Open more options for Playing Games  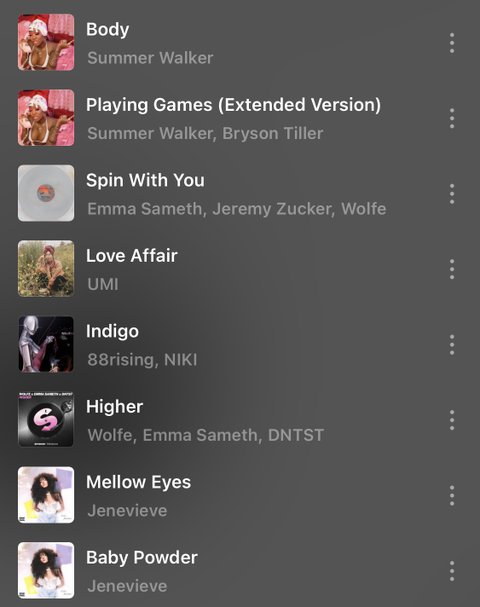pos(452,118)
